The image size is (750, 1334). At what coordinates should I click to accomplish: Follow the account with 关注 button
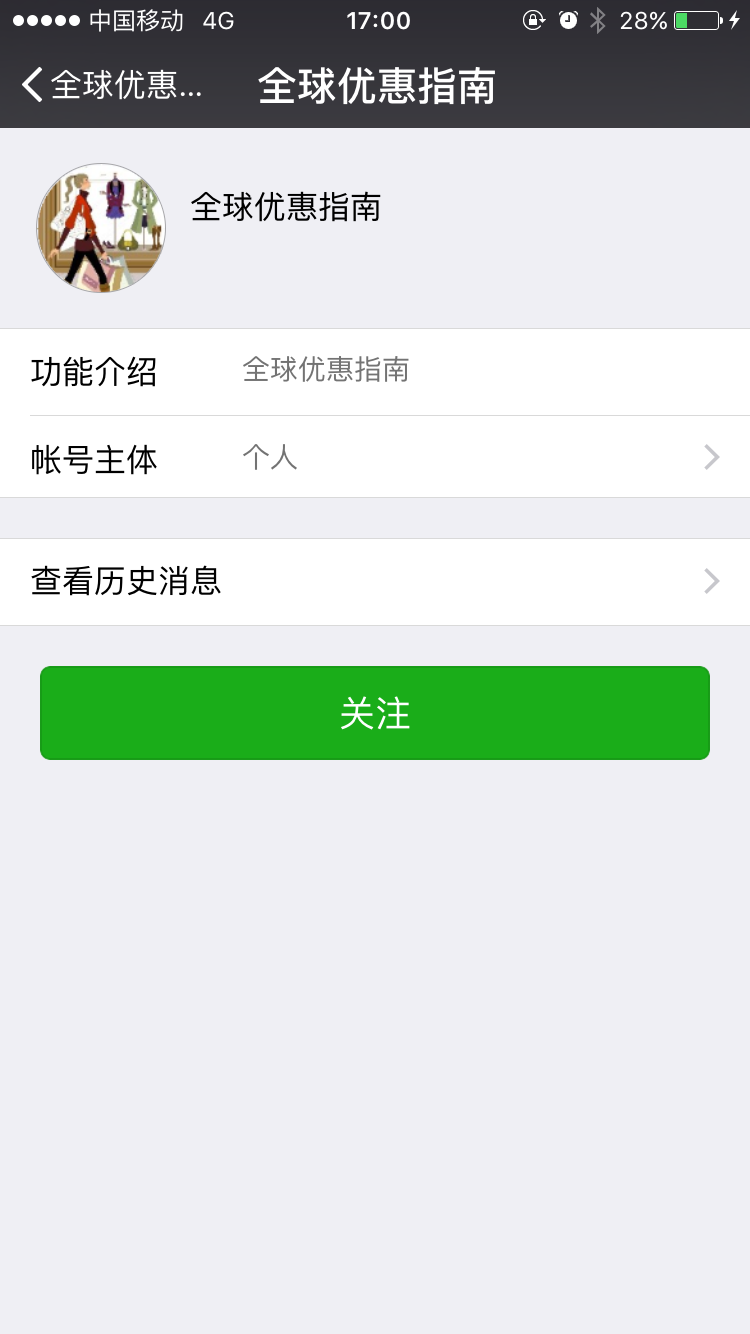375,713
